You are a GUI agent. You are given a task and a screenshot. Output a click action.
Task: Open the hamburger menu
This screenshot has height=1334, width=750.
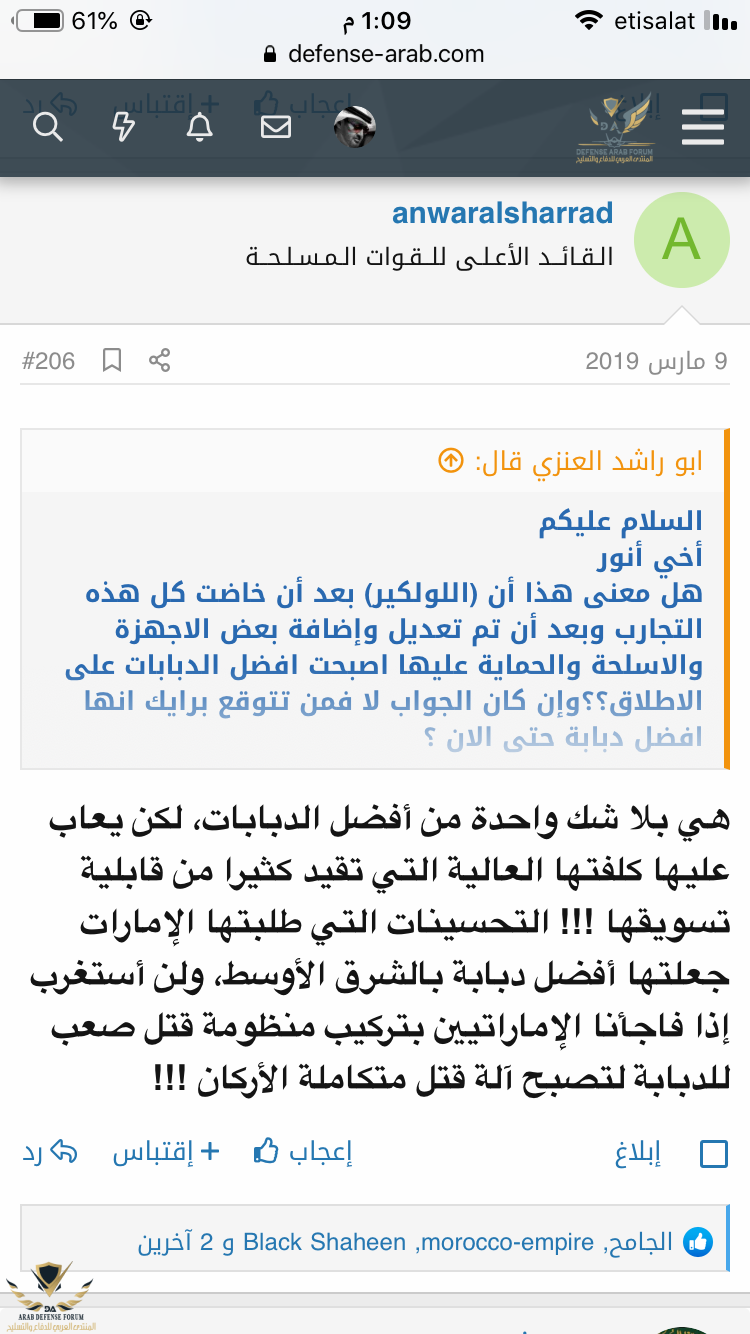point(702,127)
